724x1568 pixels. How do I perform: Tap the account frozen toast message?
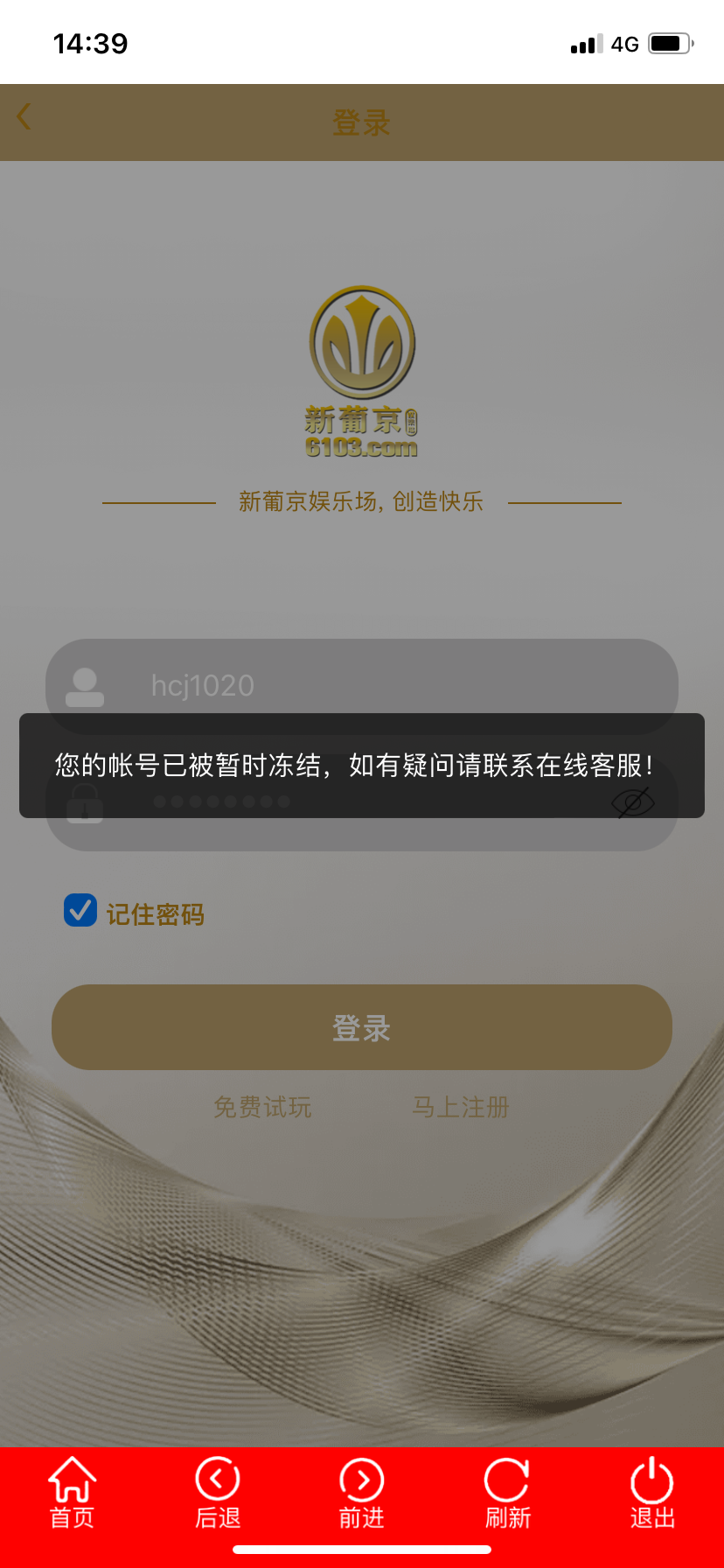[361, 765]
